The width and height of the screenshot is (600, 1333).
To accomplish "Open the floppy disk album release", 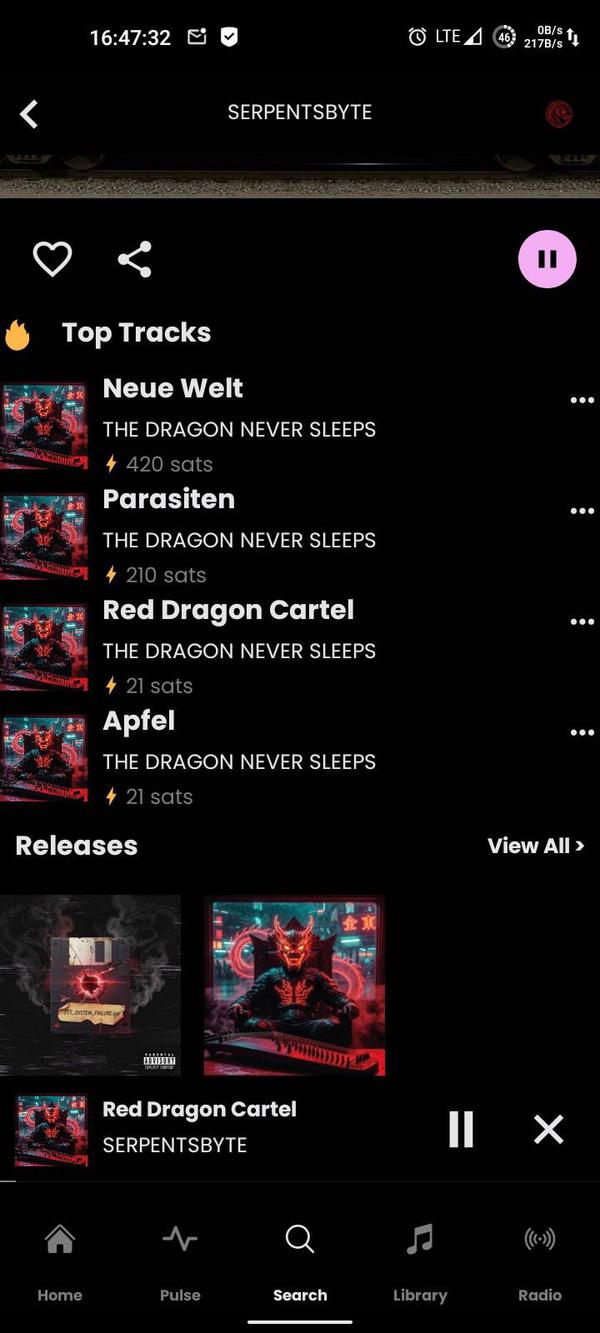I will pyautogui.click(x=90, y=985).
